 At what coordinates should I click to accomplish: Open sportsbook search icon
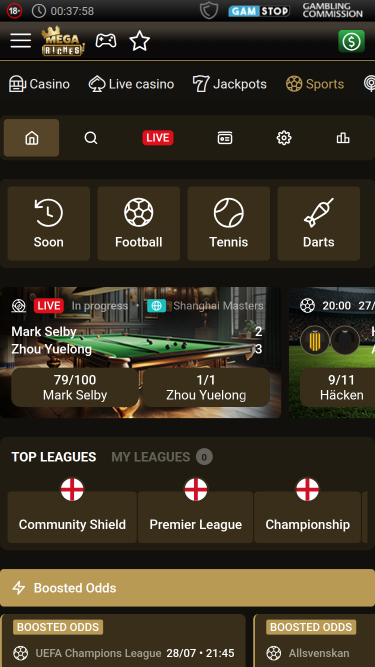point(91,138)
